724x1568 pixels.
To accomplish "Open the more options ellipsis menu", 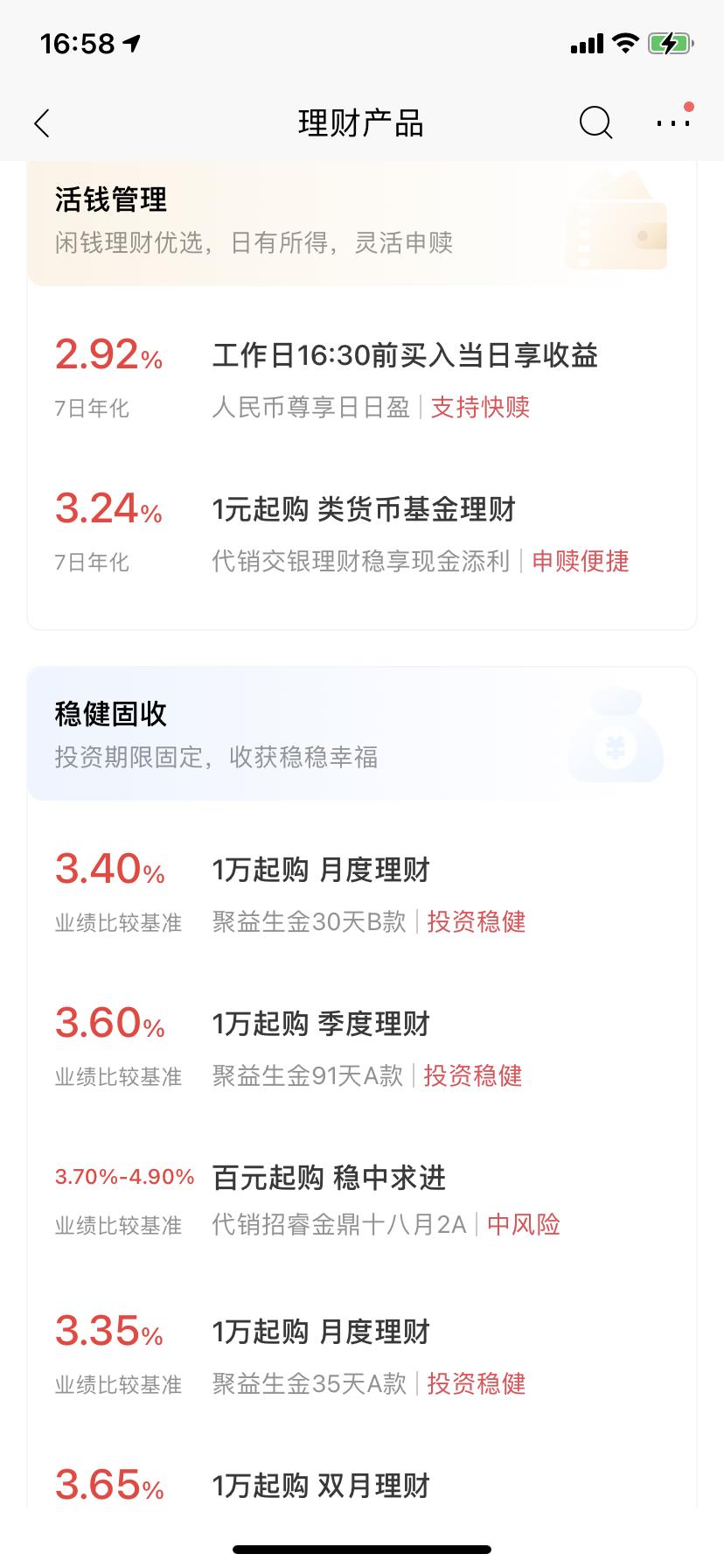I will (672, 122).
